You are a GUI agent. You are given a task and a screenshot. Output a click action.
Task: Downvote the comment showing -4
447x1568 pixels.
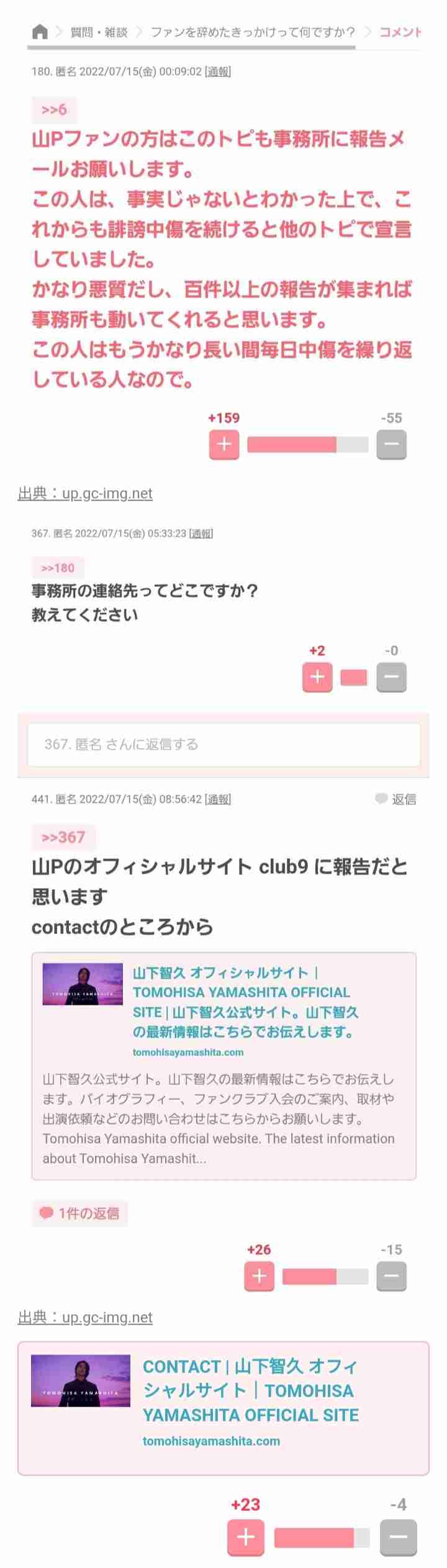click(x=398, y=1537)
